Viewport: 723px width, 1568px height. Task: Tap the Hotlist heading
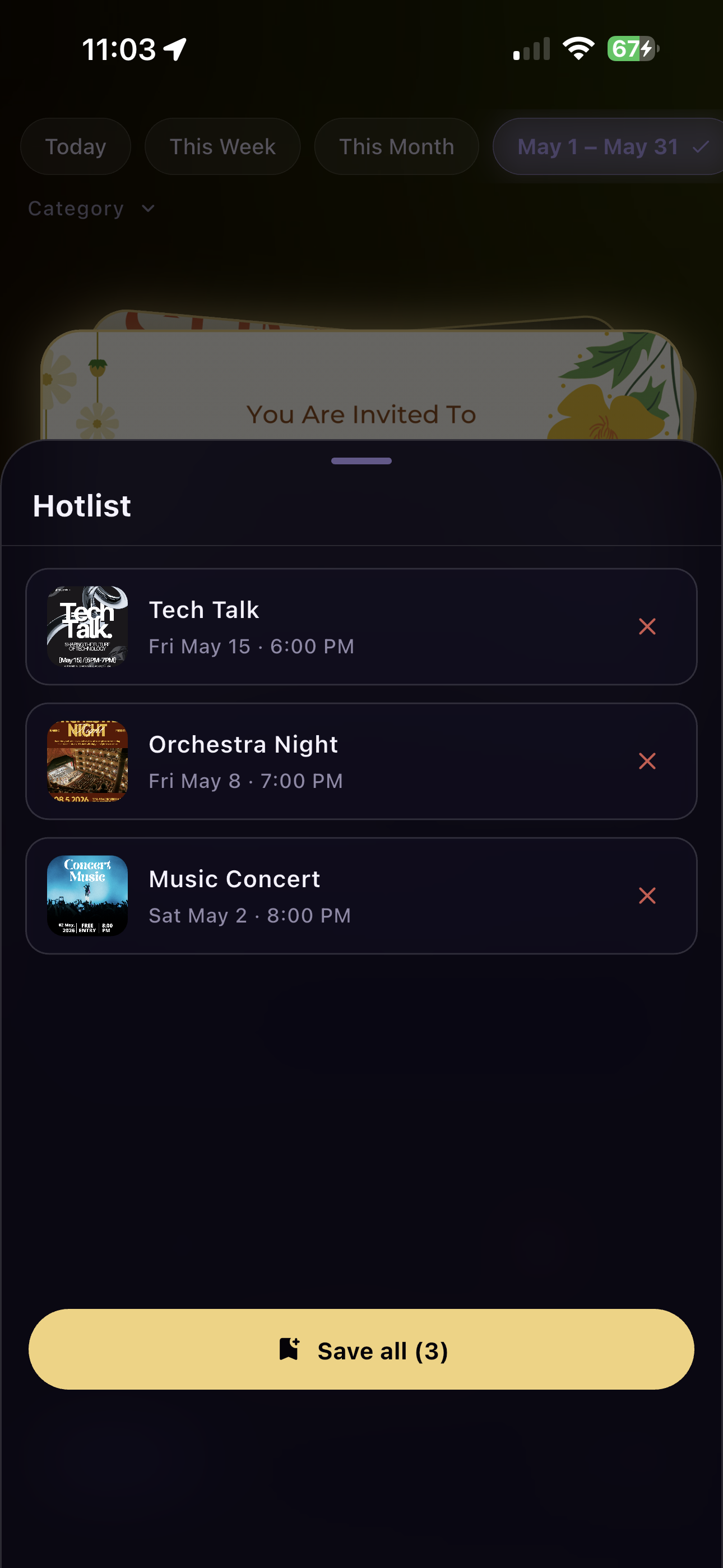pos(82,505)
